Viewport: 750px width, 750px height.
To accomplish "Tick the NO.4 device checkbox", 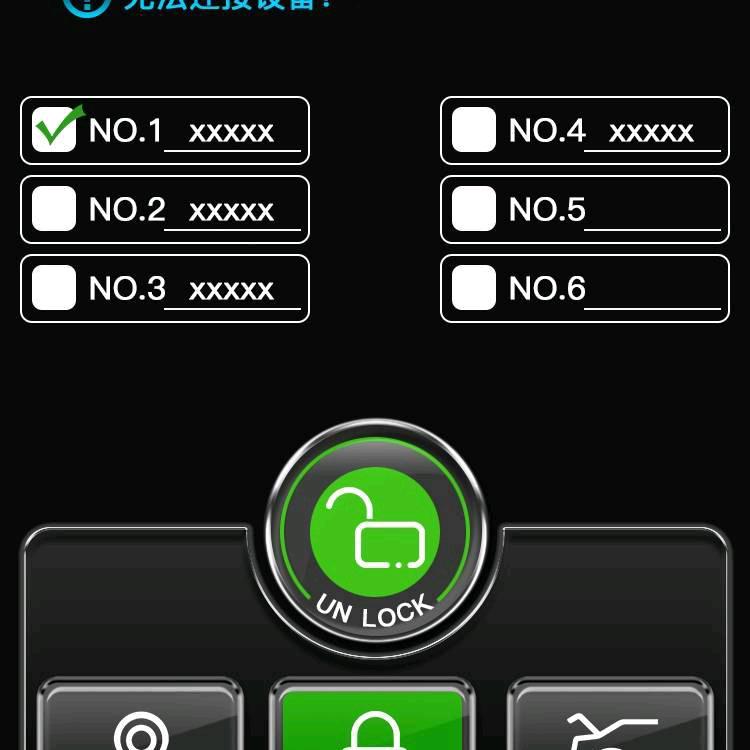I will click(x=474, y=130).
